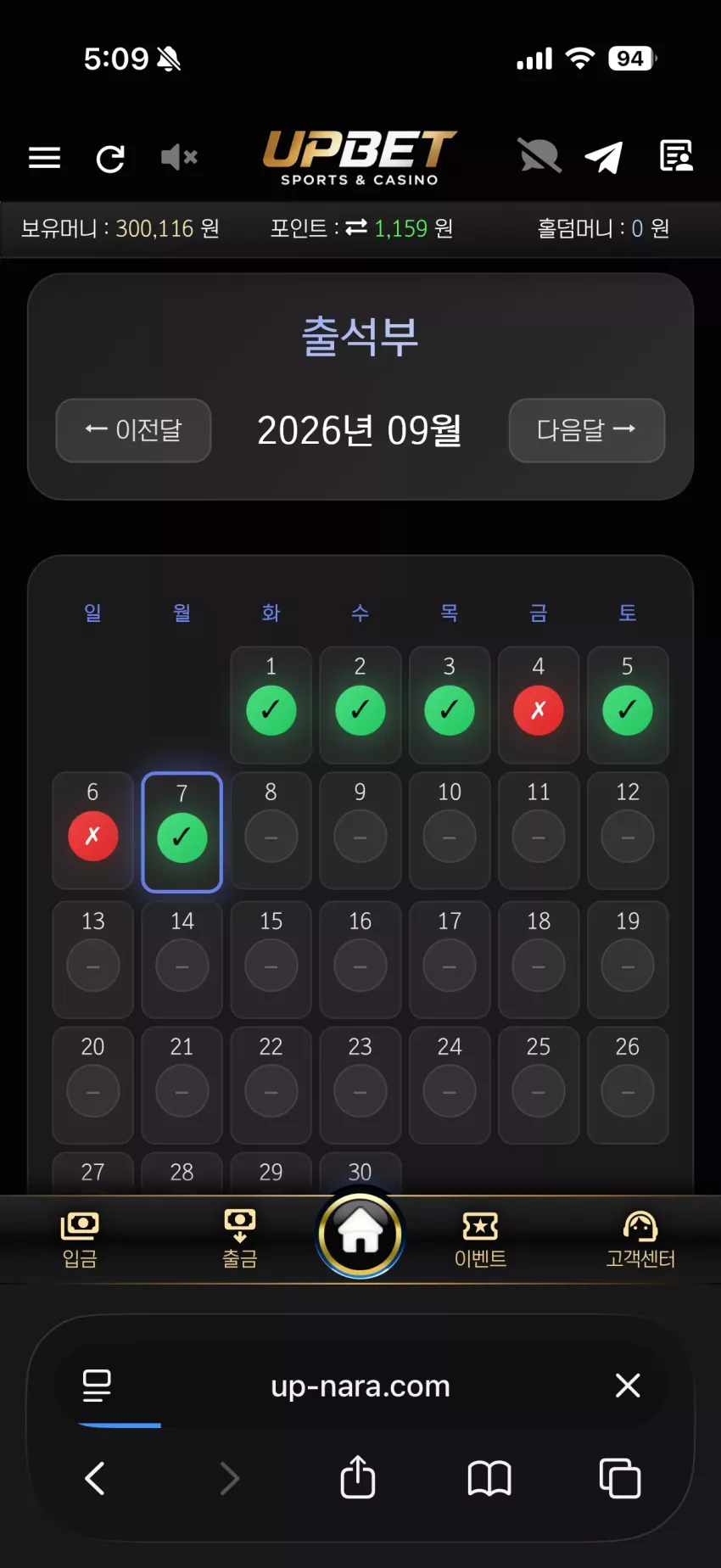Open 고객센터 customer center
Image resolution: width=721 pixels, height=1568 pixels.
(640, 1240)
